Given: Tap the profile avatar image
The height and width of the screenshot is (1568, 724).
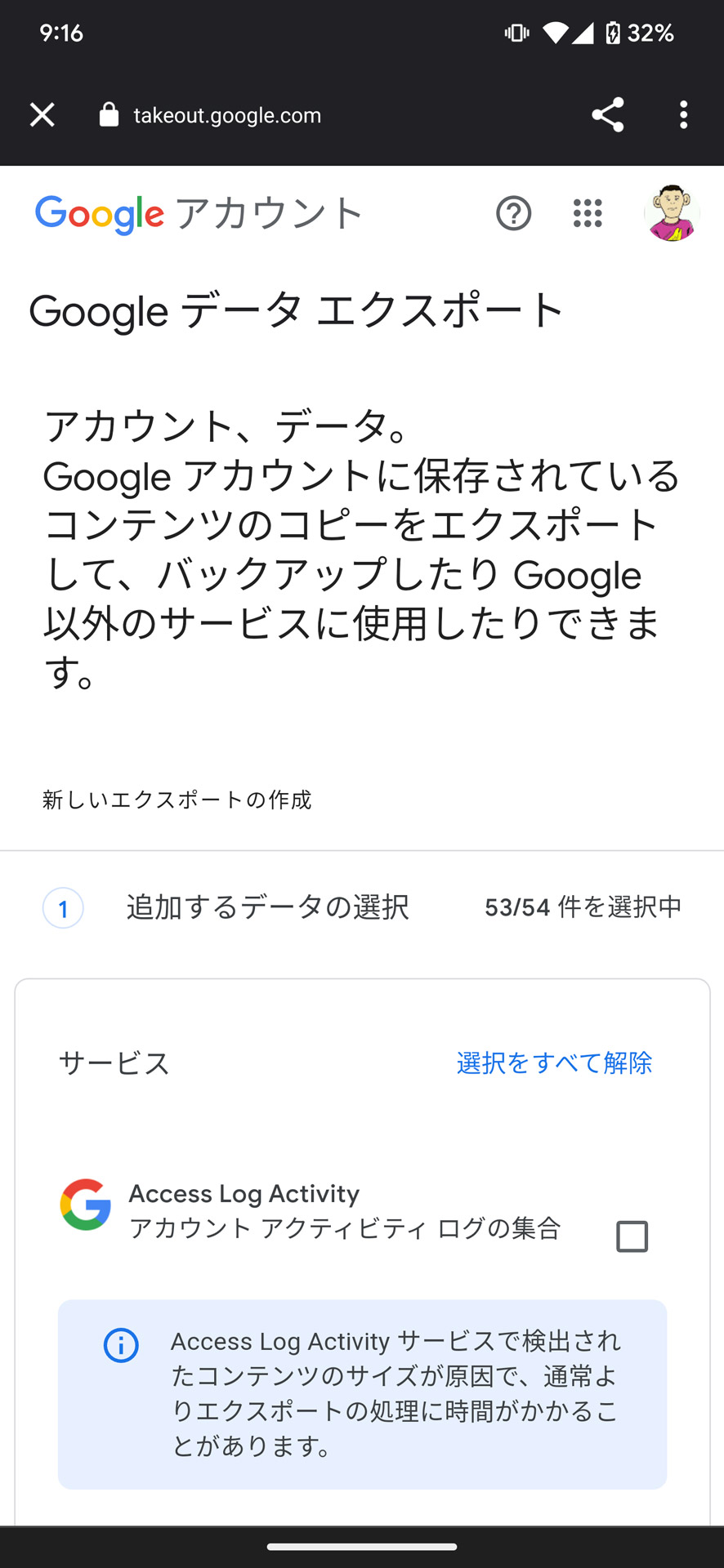Looking at the screenshot, I should [x=673, y=214].
